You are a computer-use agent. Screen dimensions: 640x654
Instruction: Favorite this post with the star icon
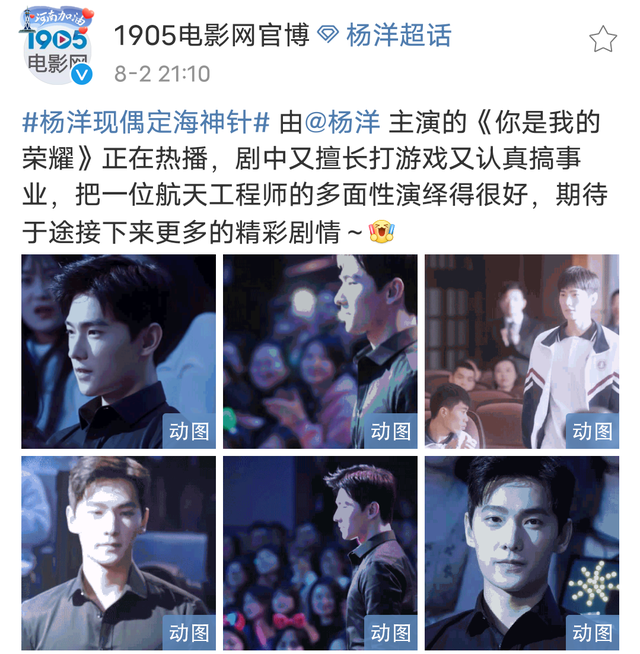point(602,40)
